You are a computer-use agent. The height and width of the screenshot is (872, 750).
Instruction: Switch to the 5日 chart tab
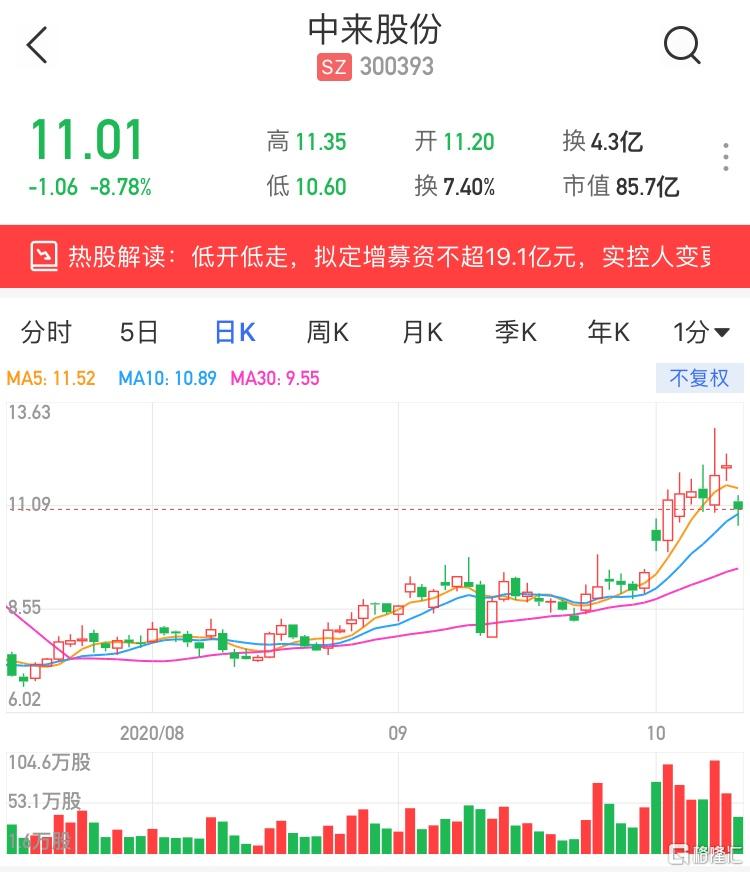(x=139, y=332)
